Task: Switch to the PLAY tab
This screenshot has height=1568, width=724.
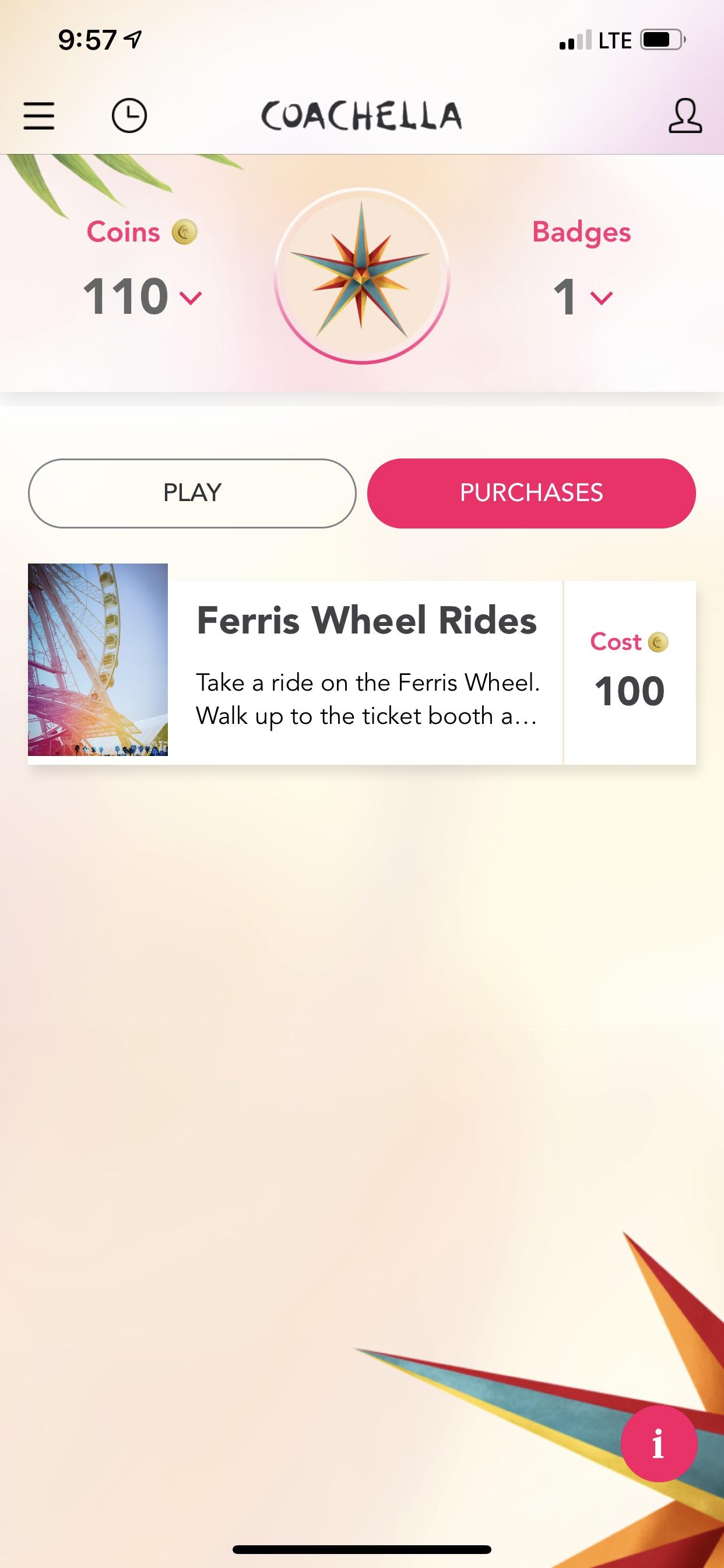Action: point(192,493)
